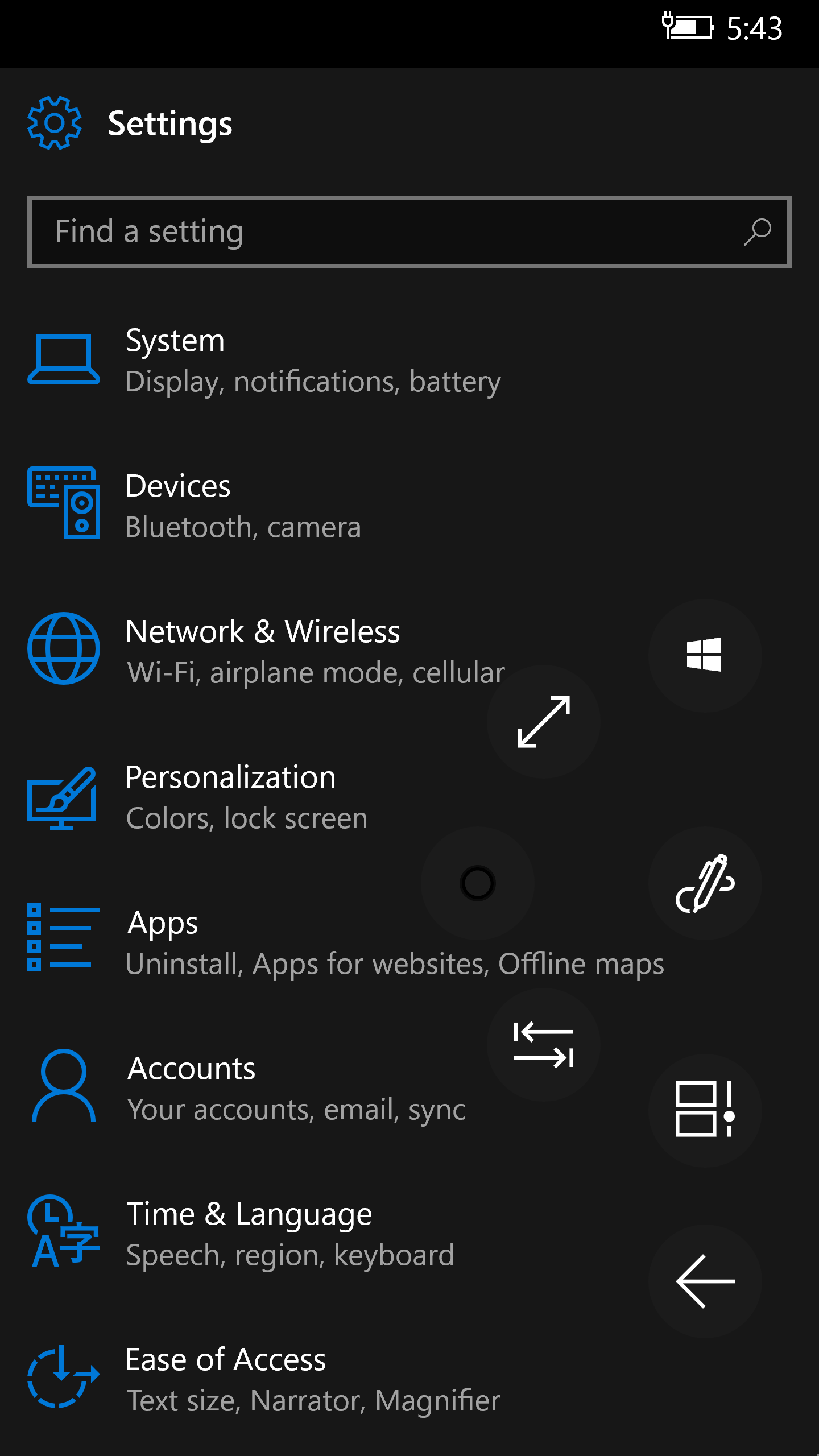Tap the floating tab switch arrows
This screenshot has width=819, height=1456.
pos(544,1045)
